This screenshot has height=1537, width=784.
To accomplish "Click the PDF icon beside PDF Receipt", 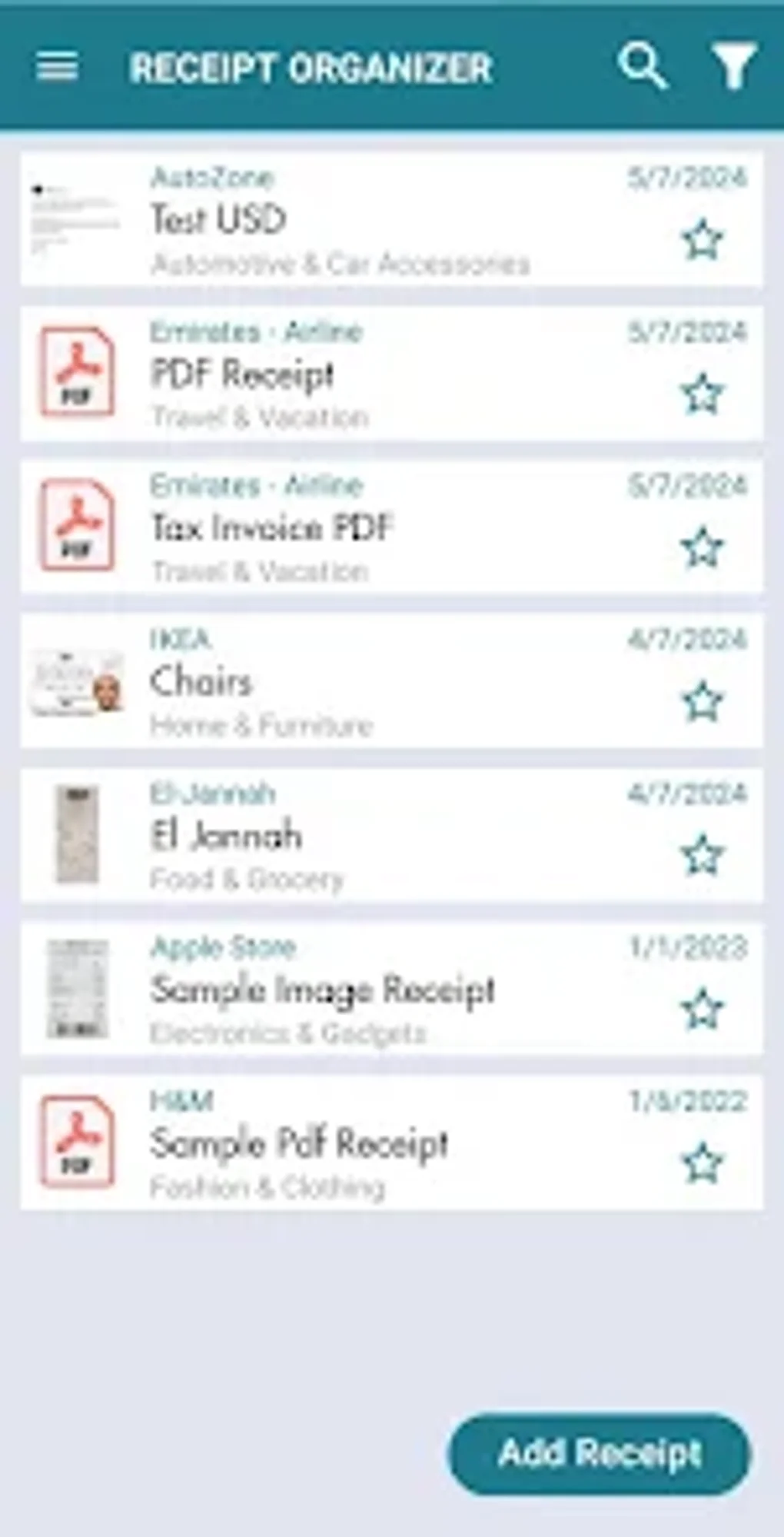I will [x=77, y=372].
